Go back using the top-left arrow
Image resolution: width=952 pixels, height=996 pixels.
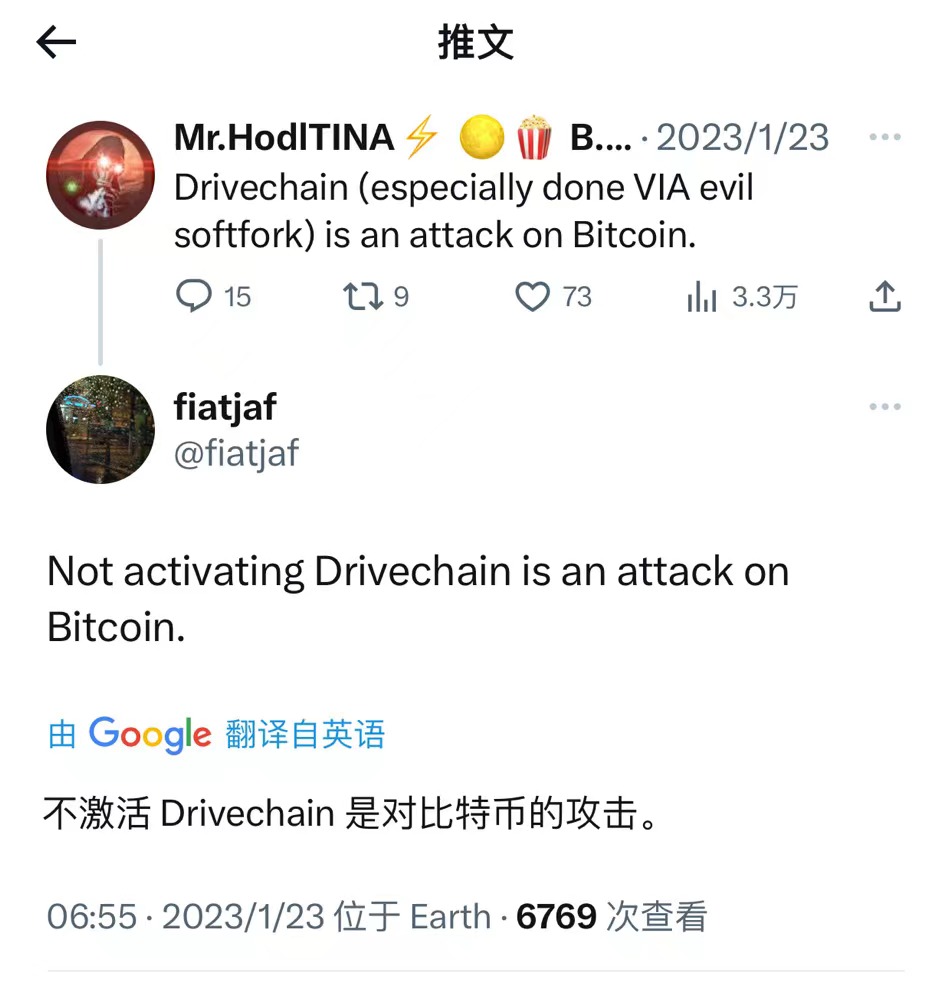(56, 42)
